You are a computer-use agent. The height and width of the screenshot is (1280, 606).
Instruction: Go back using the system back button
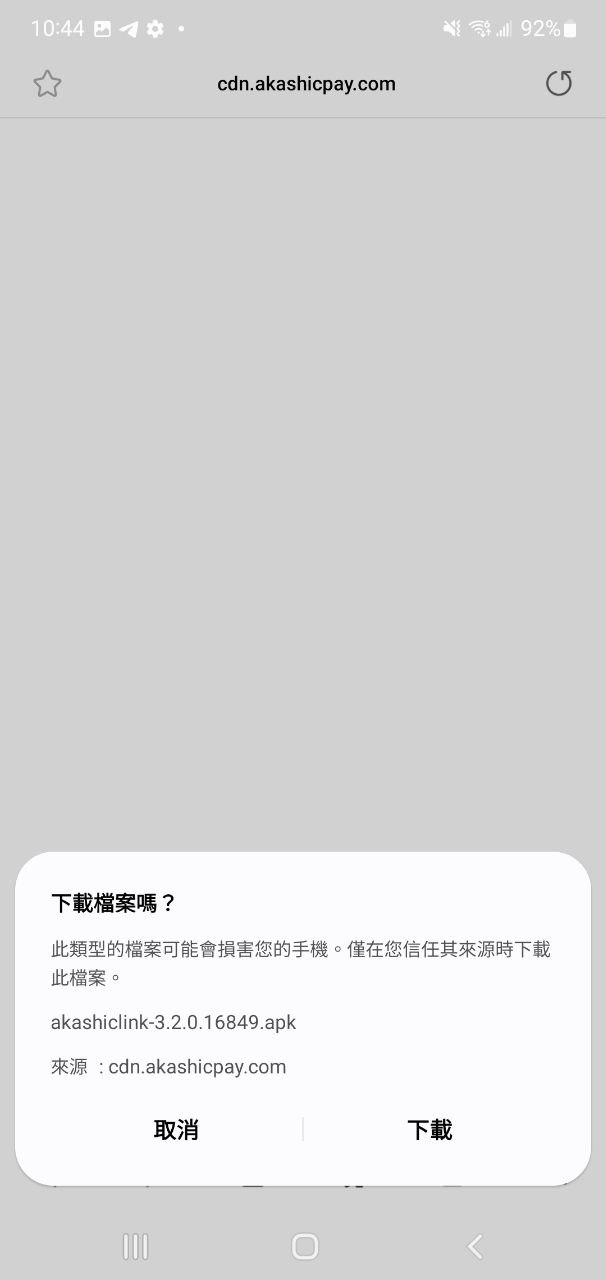pyautogui.click(x=475, y=1246)
